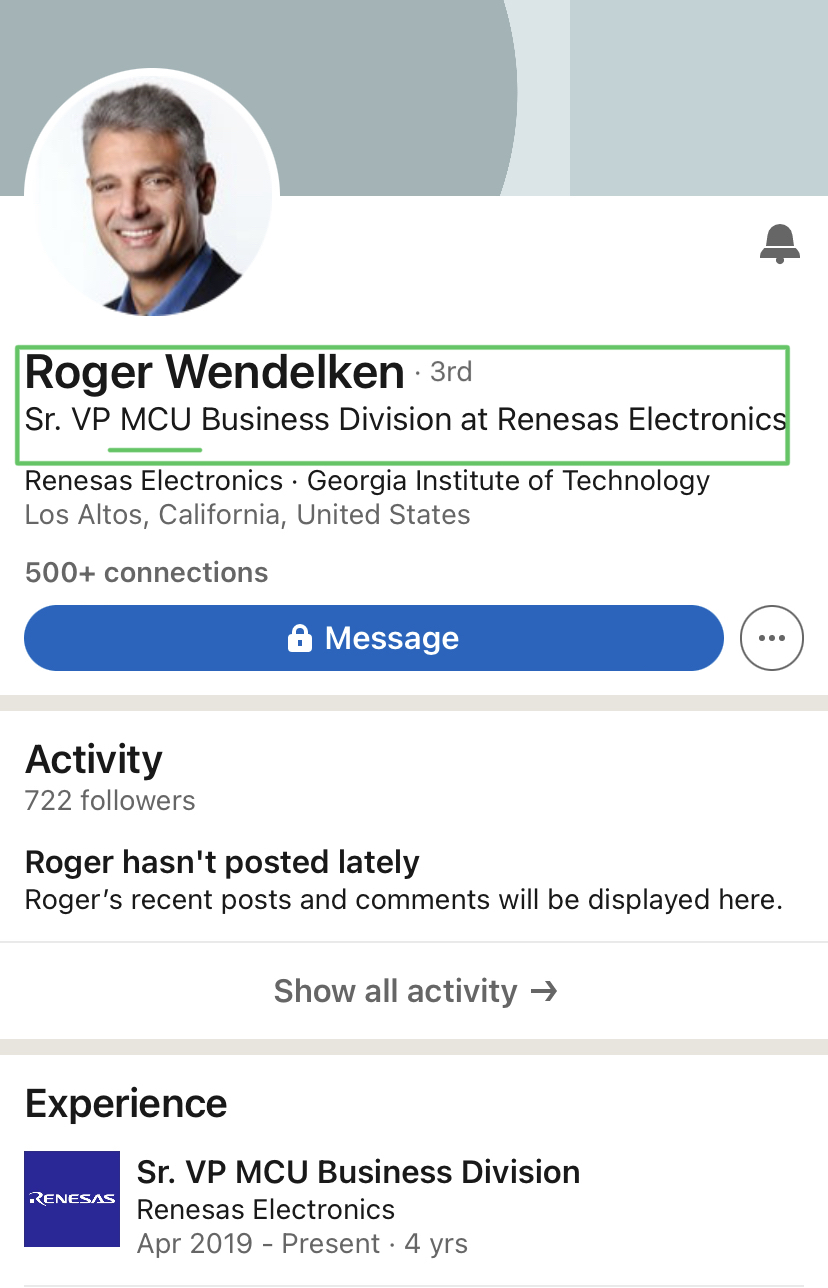Viewport: 828px width, 1288px height.
Task: Tap the notification bell icon
Action: click(780, 243)
